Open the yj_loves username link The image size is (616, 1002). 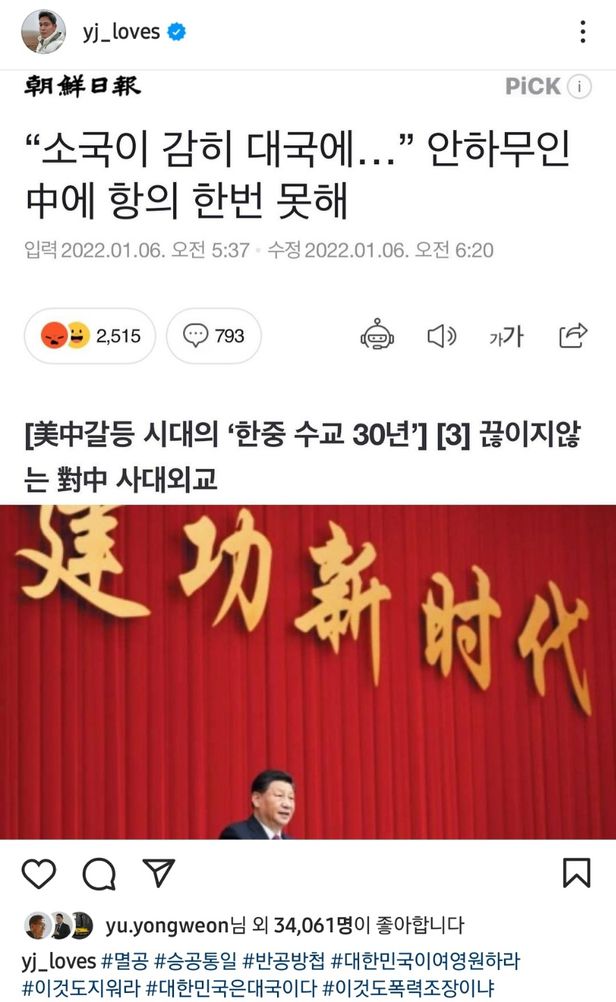click(x=121, y=32)
